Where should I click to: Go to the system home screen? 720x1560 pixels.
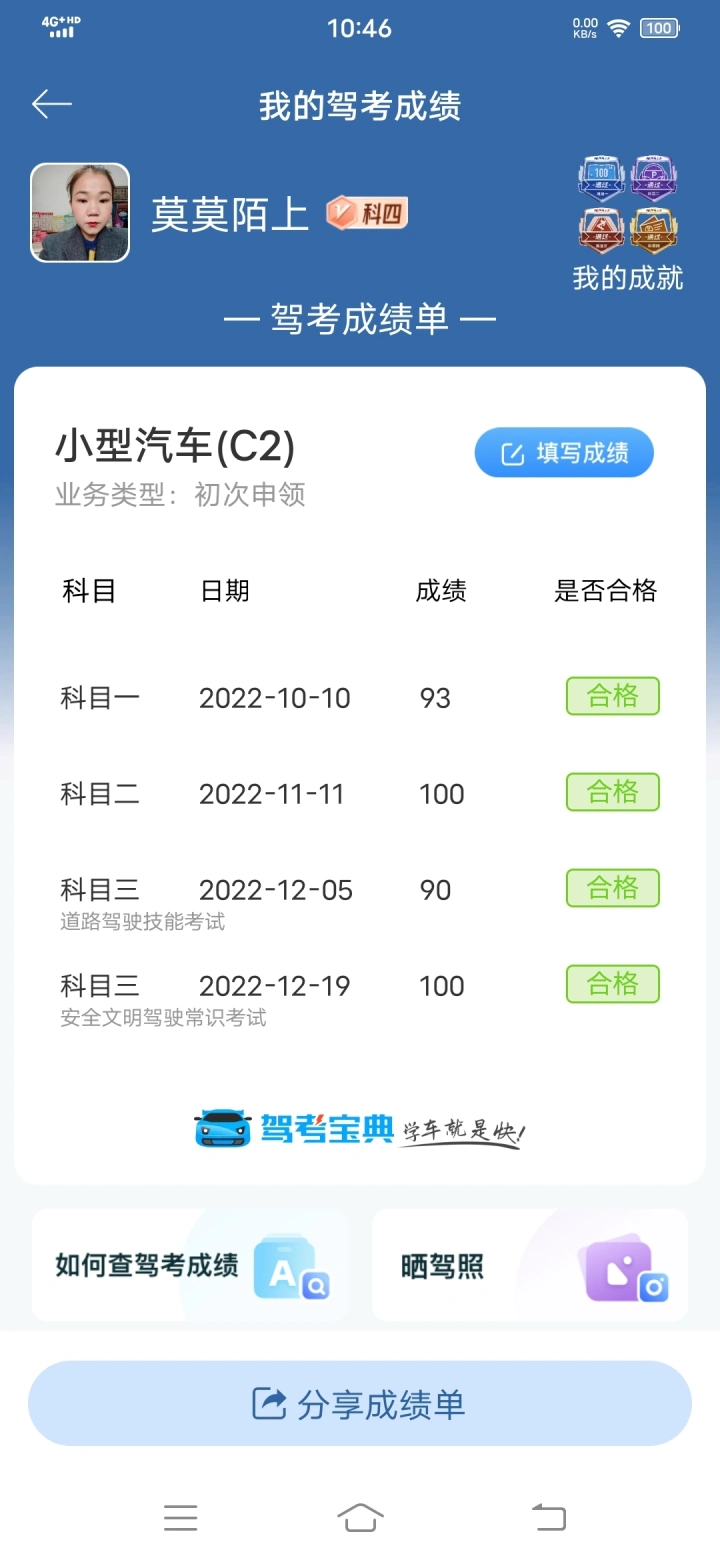point(360,1517)
